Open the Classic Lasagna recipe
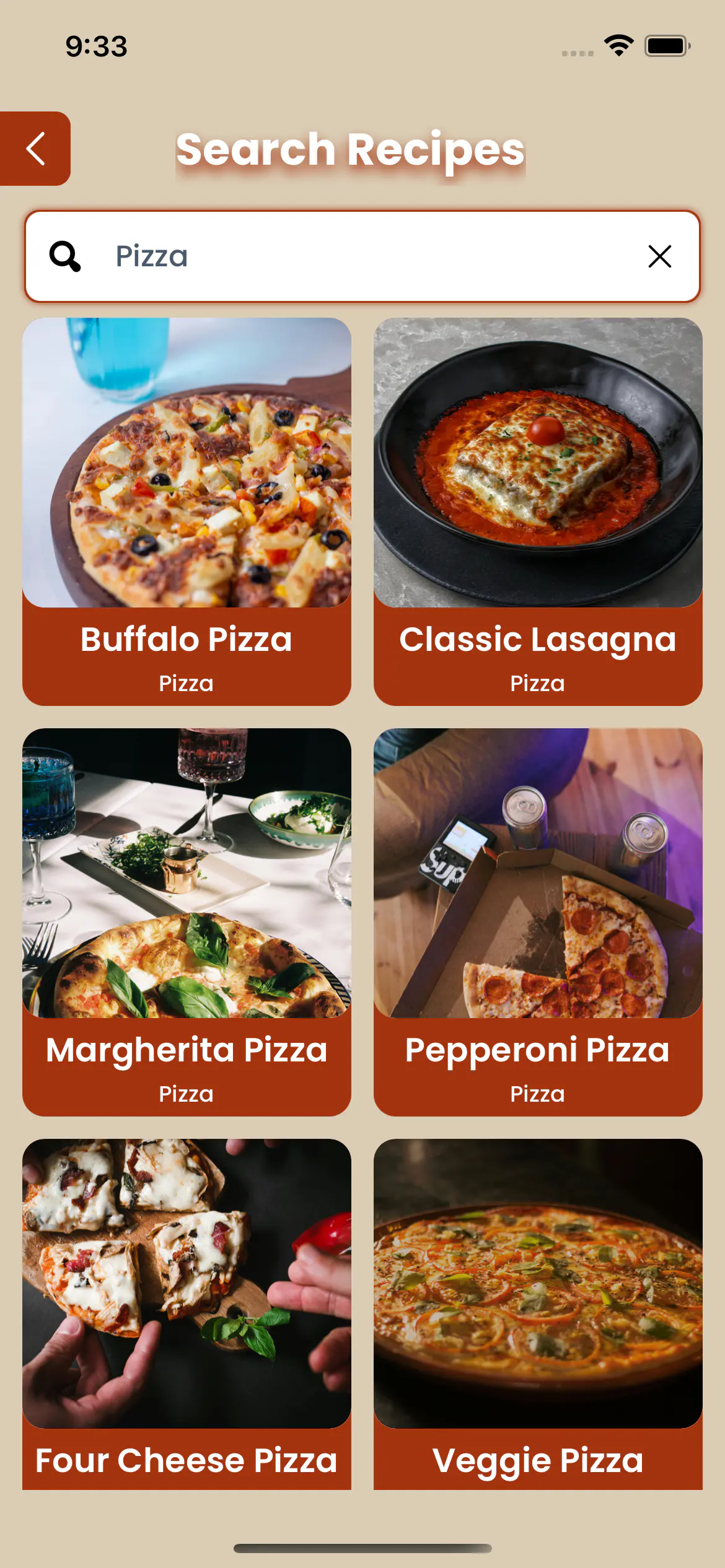The height and width of the screenshot is (1568, 725). click(538, 512)
